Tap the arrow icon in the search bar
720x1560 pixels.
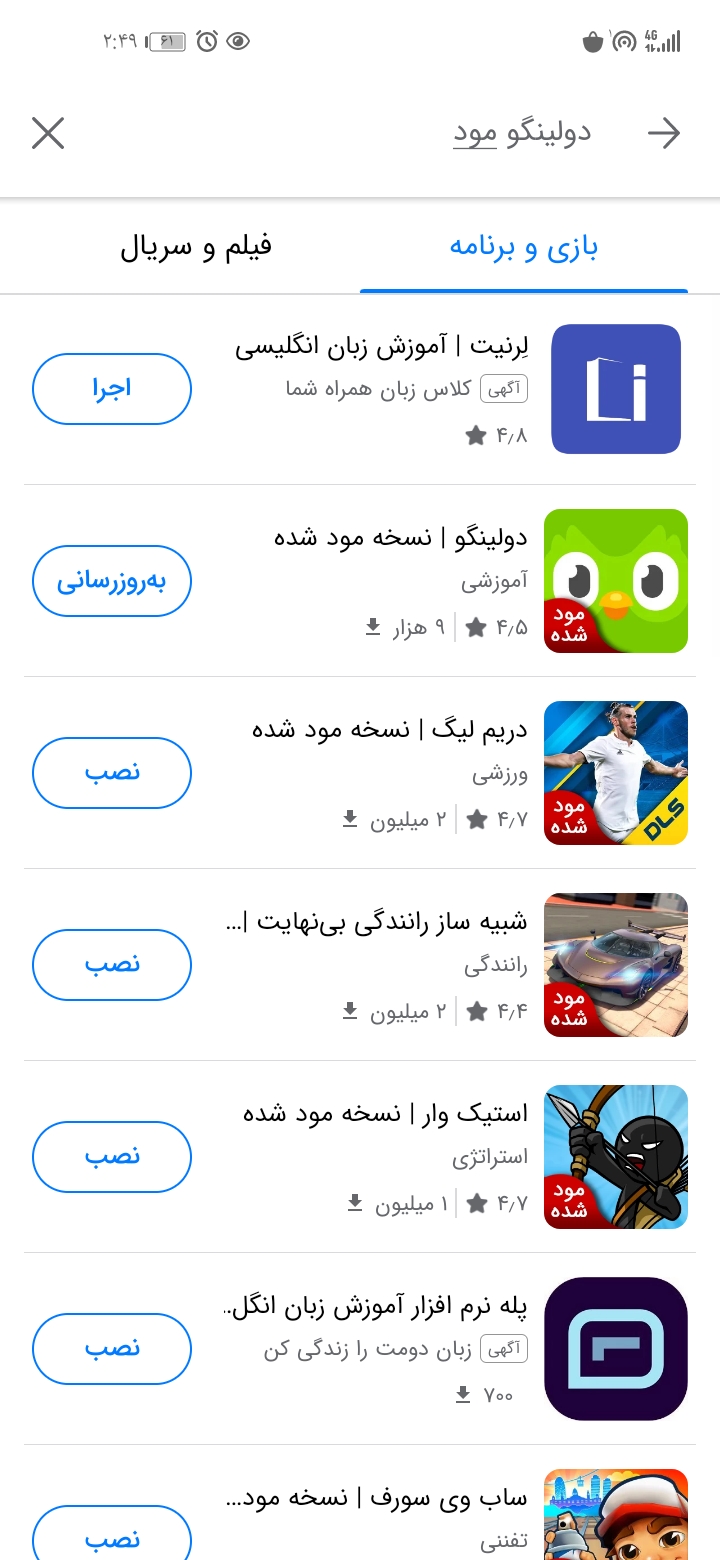[x=664, y=133]
